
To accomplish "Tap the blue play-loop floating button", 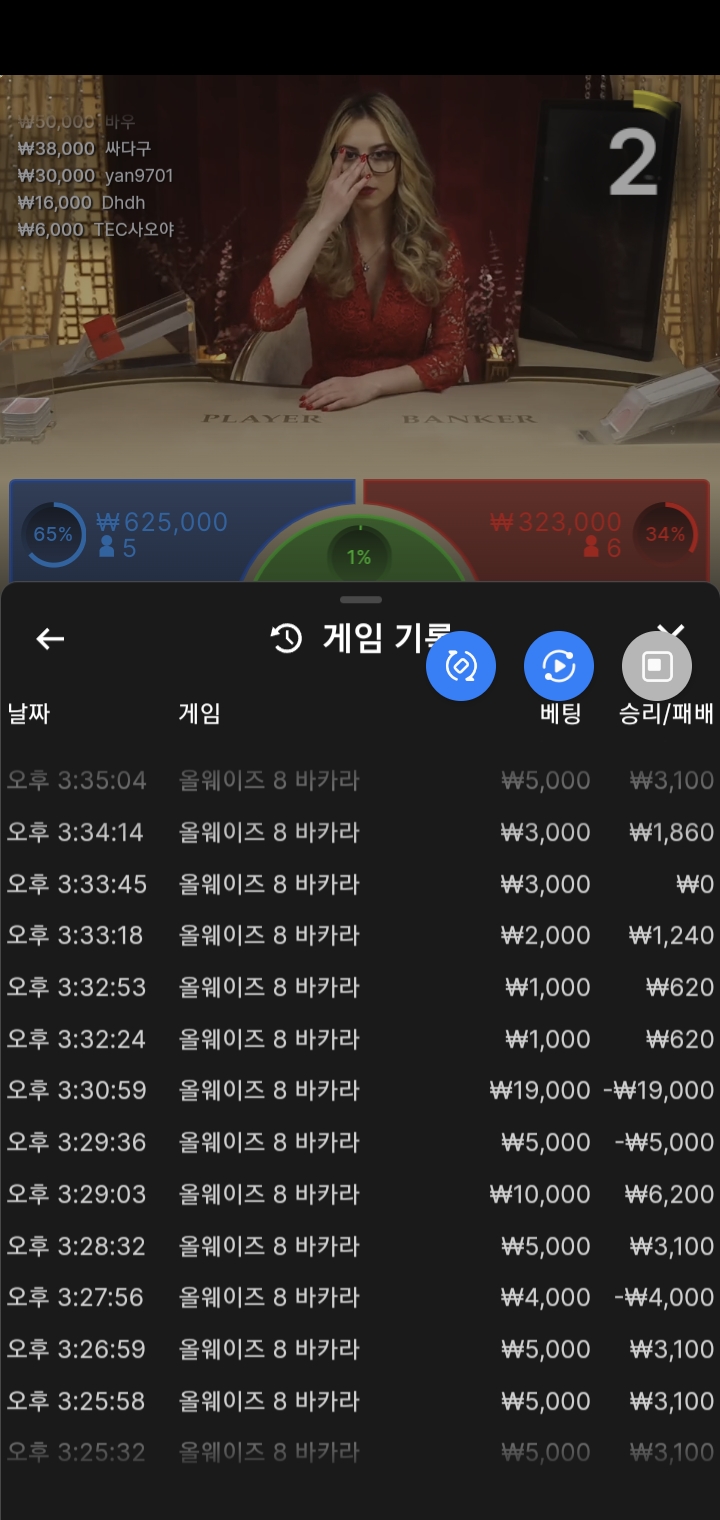I will click(x=559, y=666).
